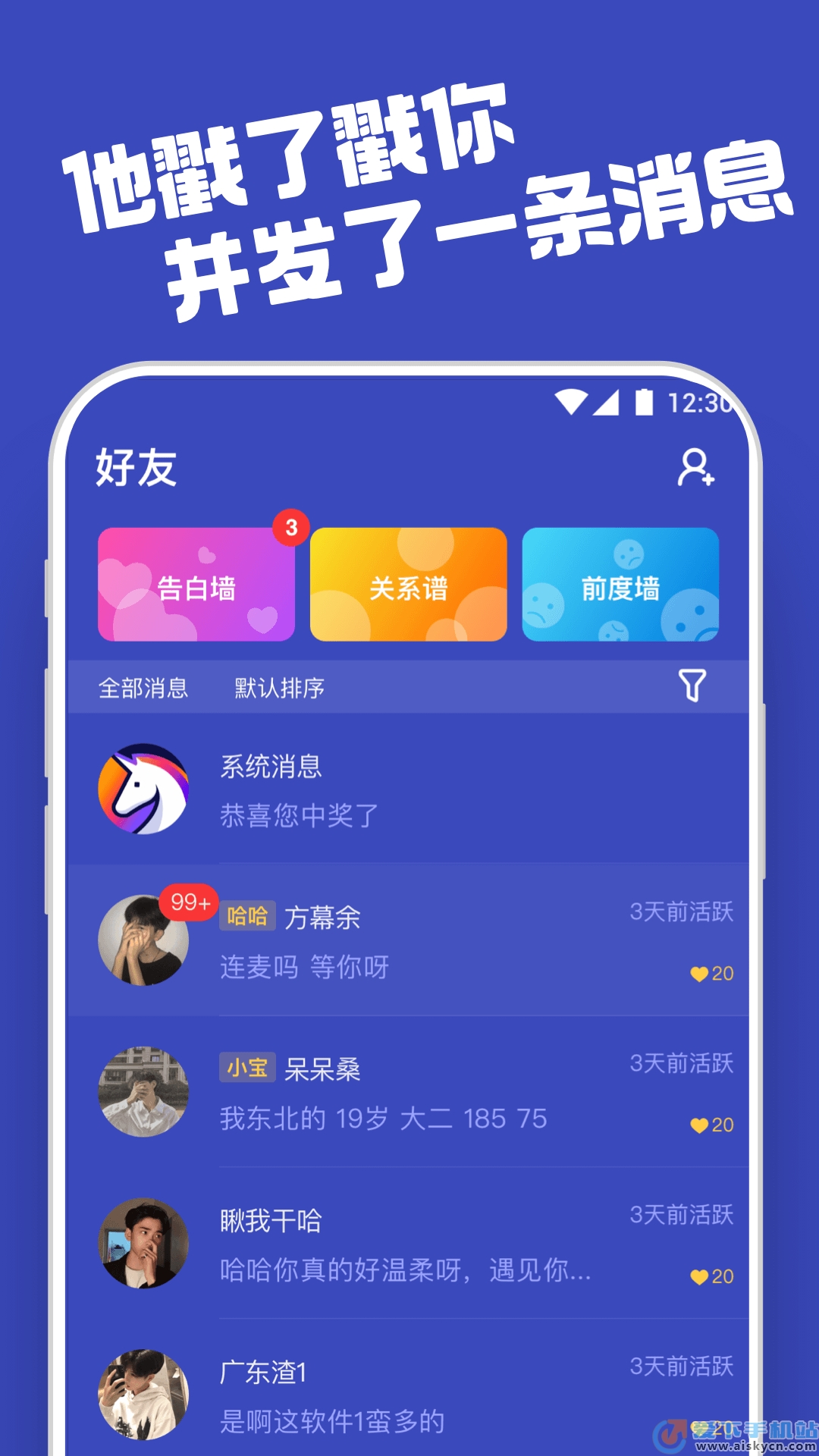Viewport: 819px width, 1456px height.
Task: Open the add friend icon
Action: [x=698, y=466]
